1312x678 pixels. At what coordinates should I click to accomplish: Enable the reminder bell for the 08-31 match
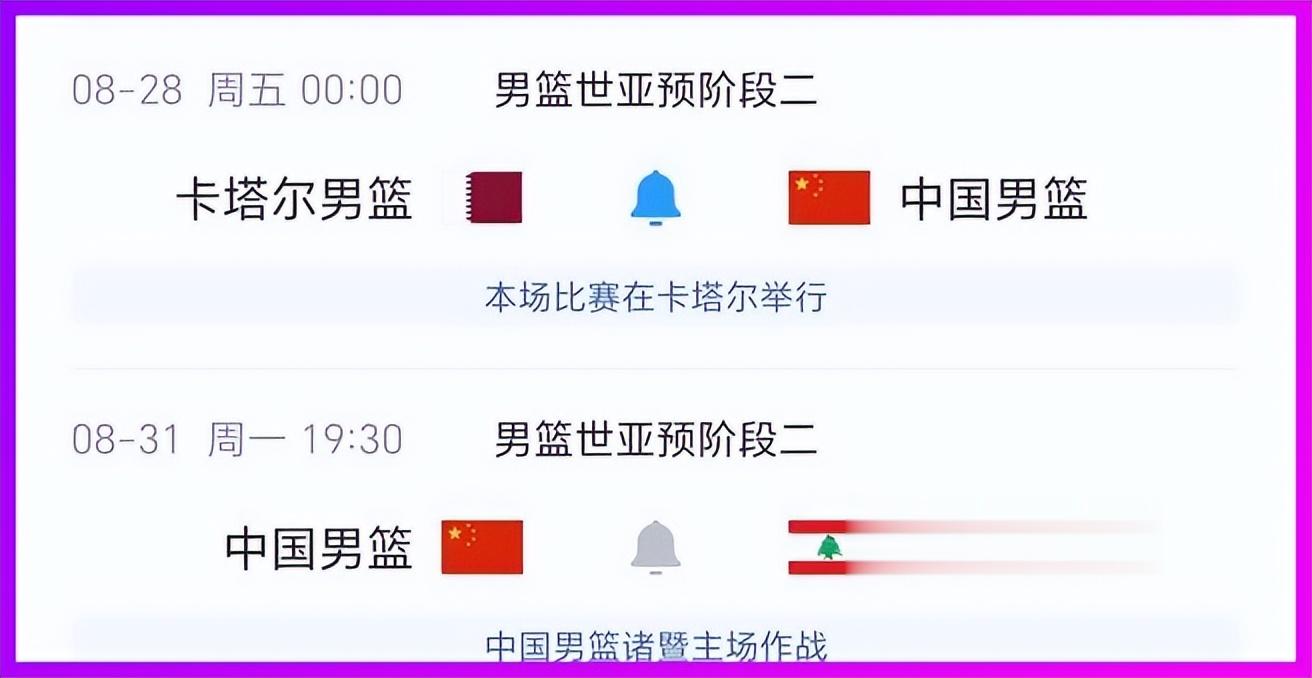pyautogui.click(x=655, y=547)
